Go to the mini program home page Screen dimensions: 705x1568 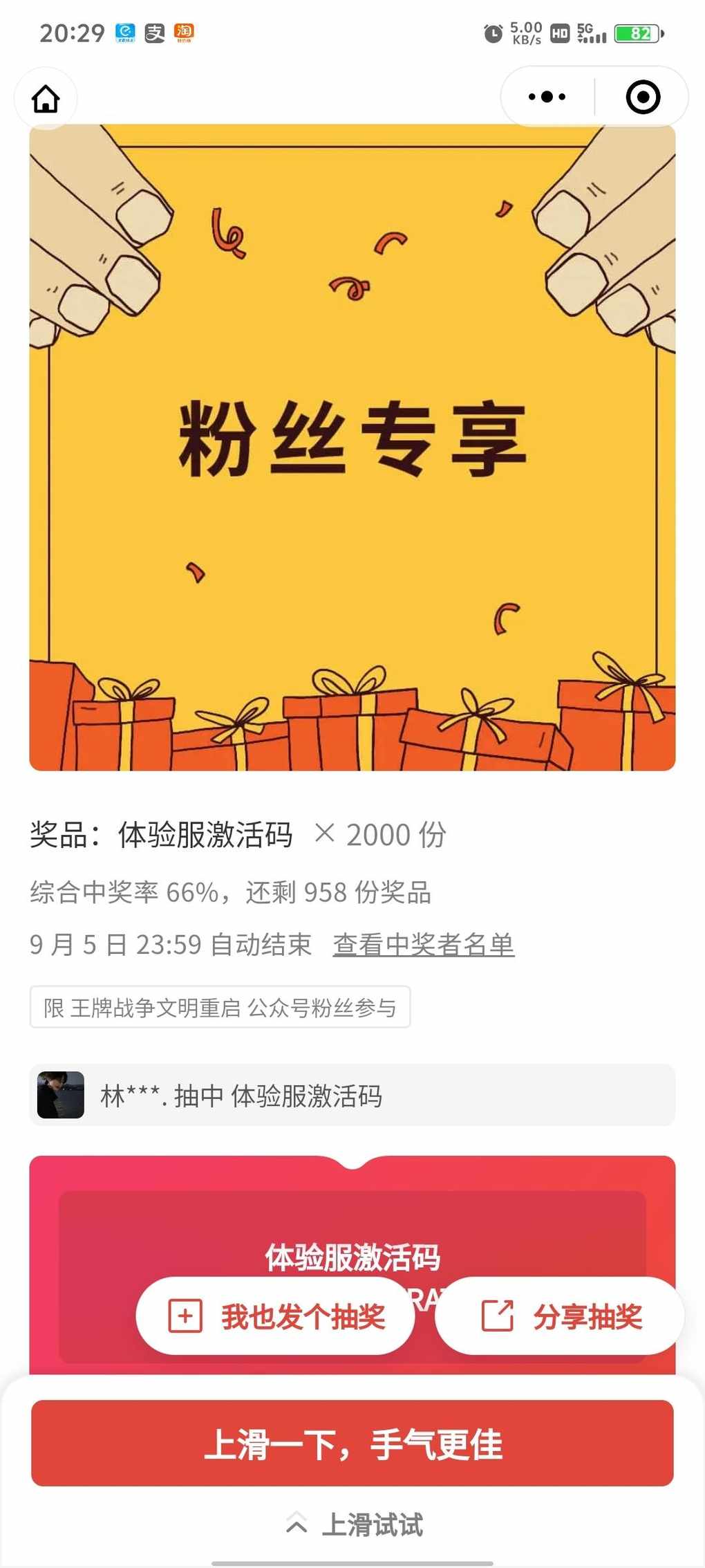click(x=46, y=98)
